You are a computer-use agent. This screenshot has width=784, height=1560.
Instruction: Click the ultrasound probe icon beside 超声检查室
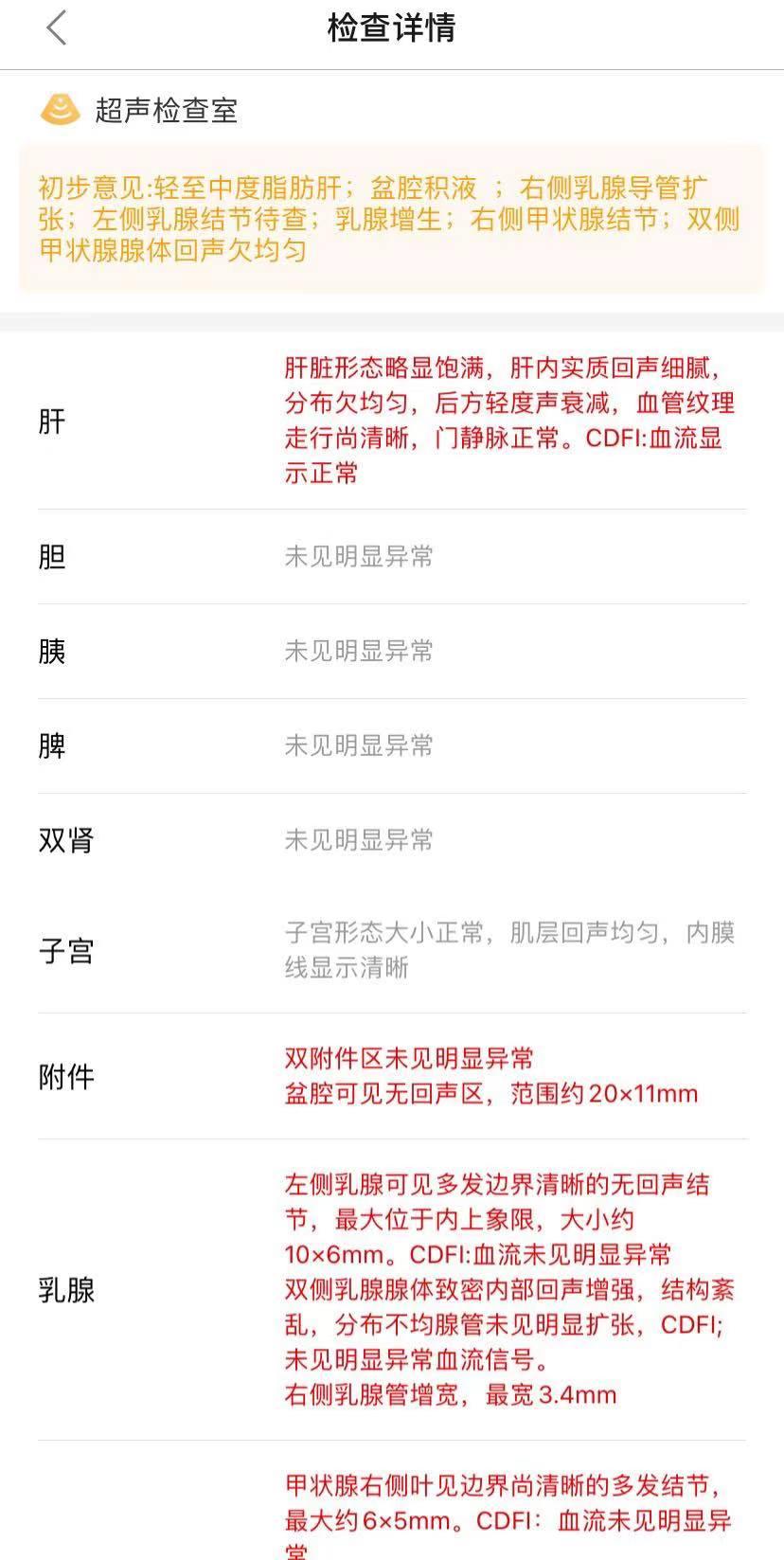61,109
